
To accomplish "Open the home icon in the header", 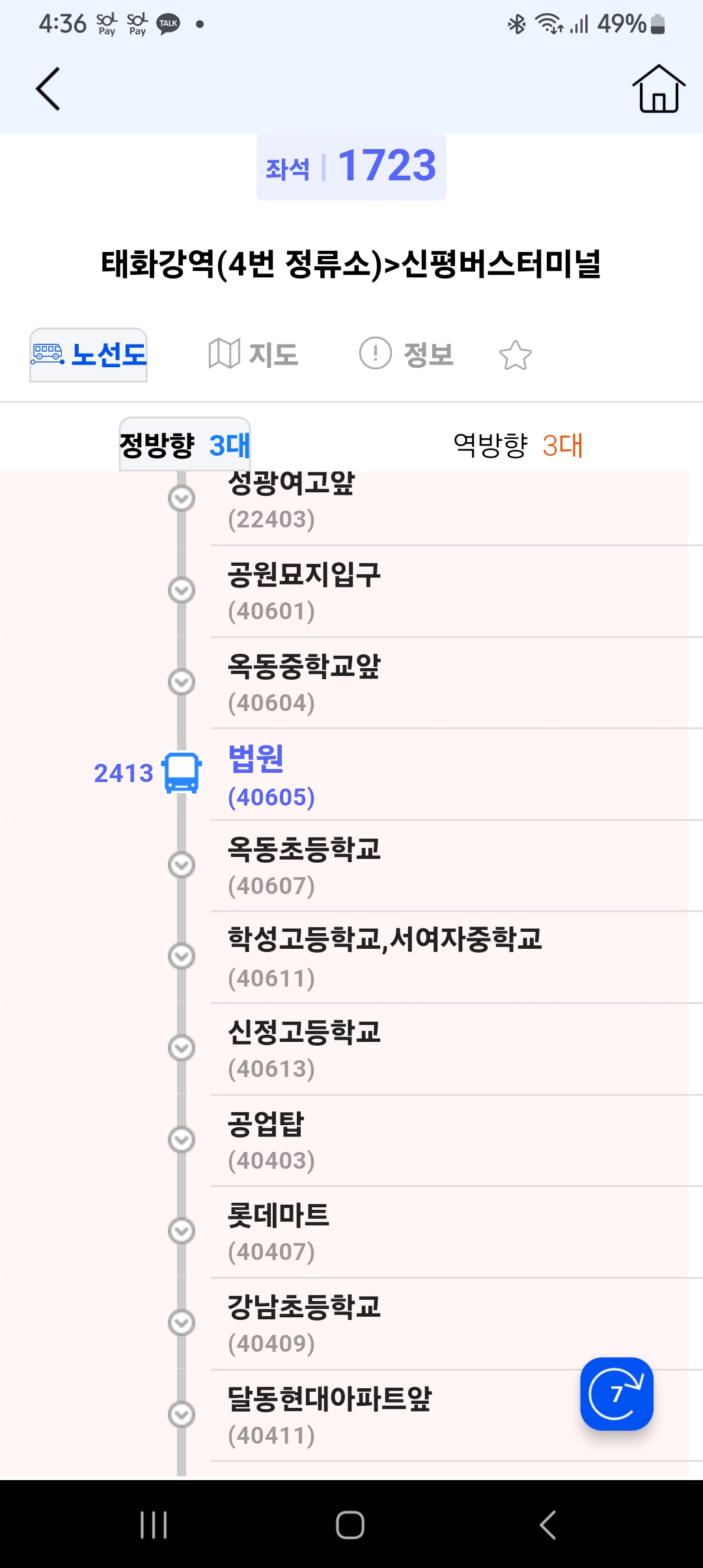I will (x=658, y=89).
